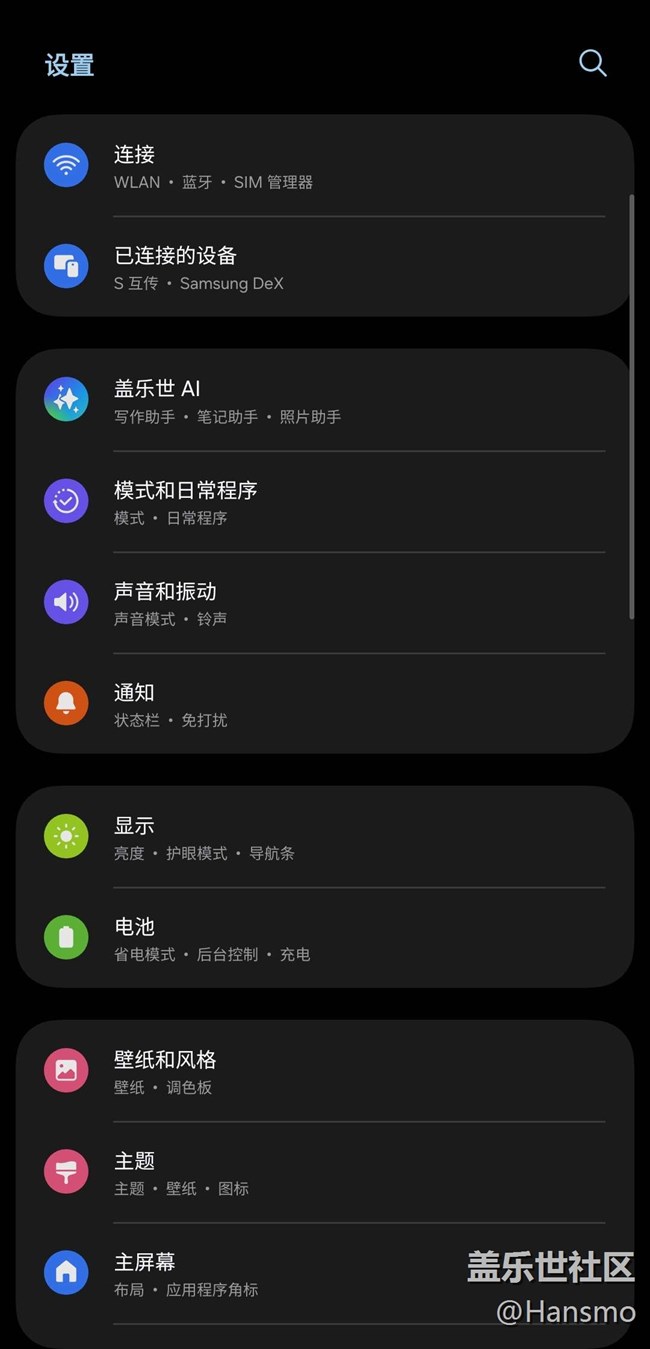Open 主屏幕 settings
This screenshot has height=1349, width=650.
[x=300, y=1273]
